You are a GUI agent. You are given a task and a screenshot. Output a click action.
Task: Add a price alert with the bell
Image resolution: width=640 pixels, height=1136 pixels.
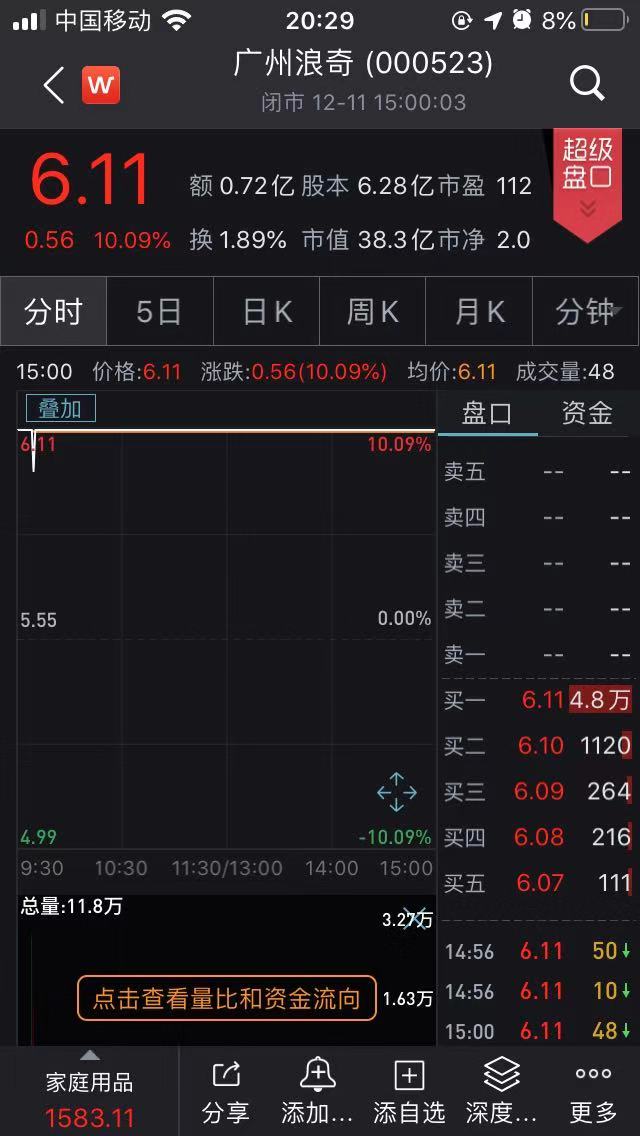click(x=317, y=1090)
